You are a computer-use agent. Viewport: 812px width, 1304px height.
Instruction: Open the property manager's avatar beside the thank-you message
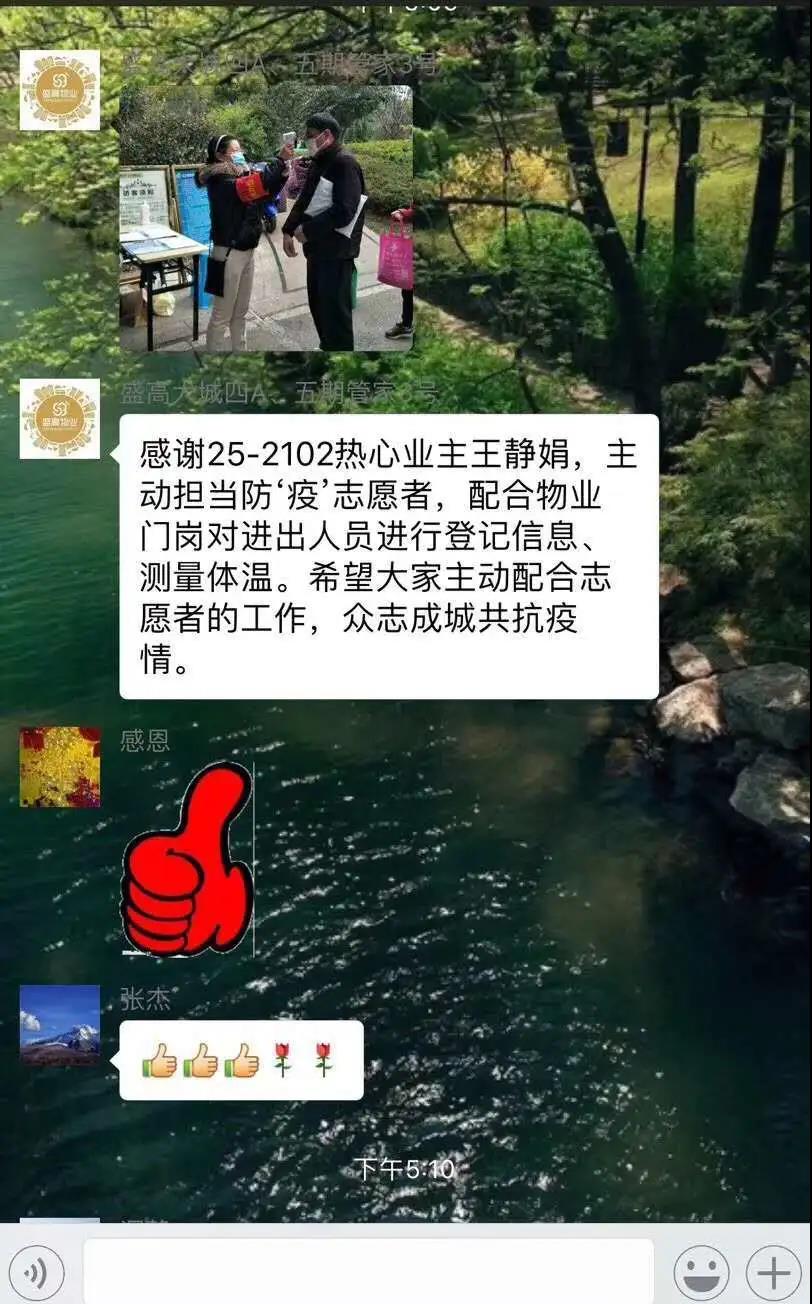pyautogui.click(x=60, y=418)
